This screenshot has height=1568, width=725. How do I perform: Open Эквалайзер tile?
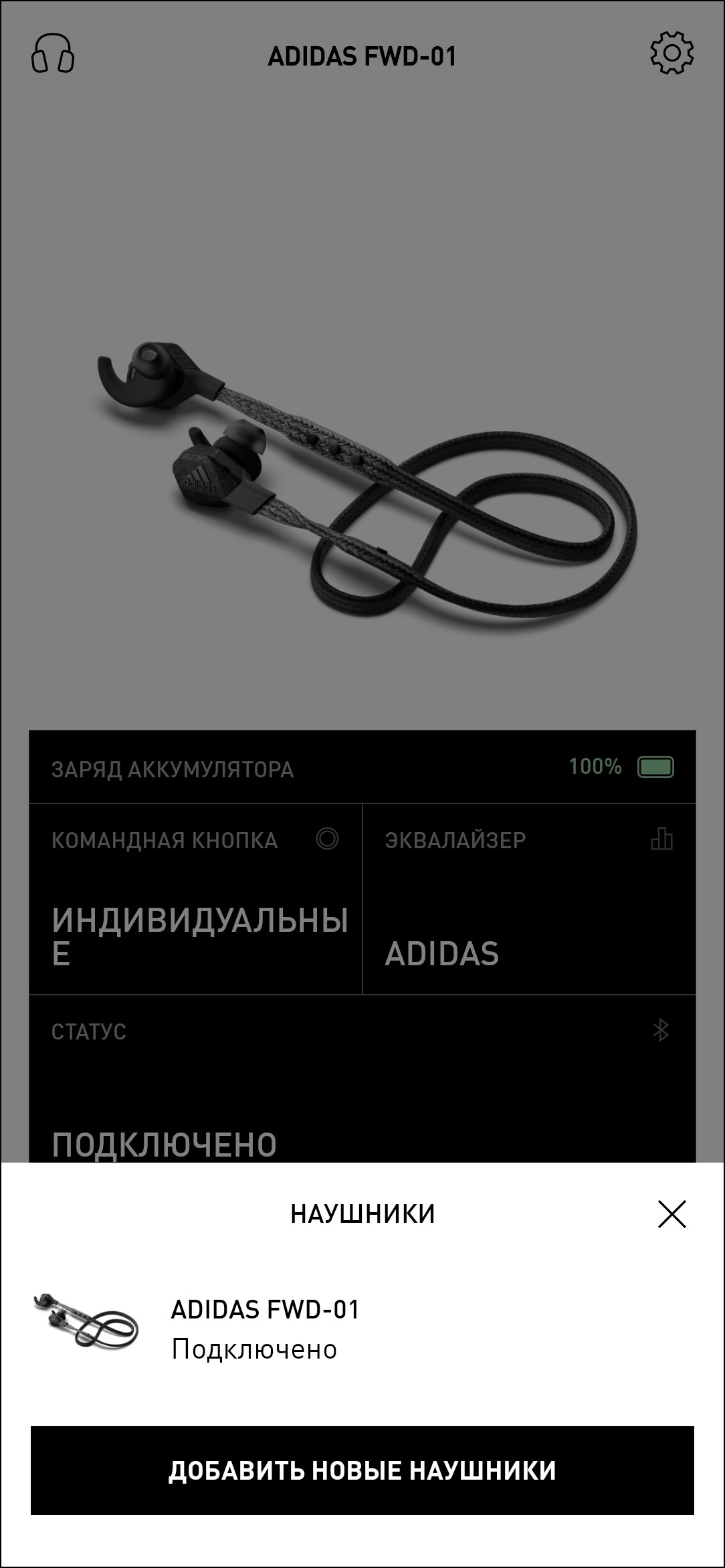coord(528,898)
